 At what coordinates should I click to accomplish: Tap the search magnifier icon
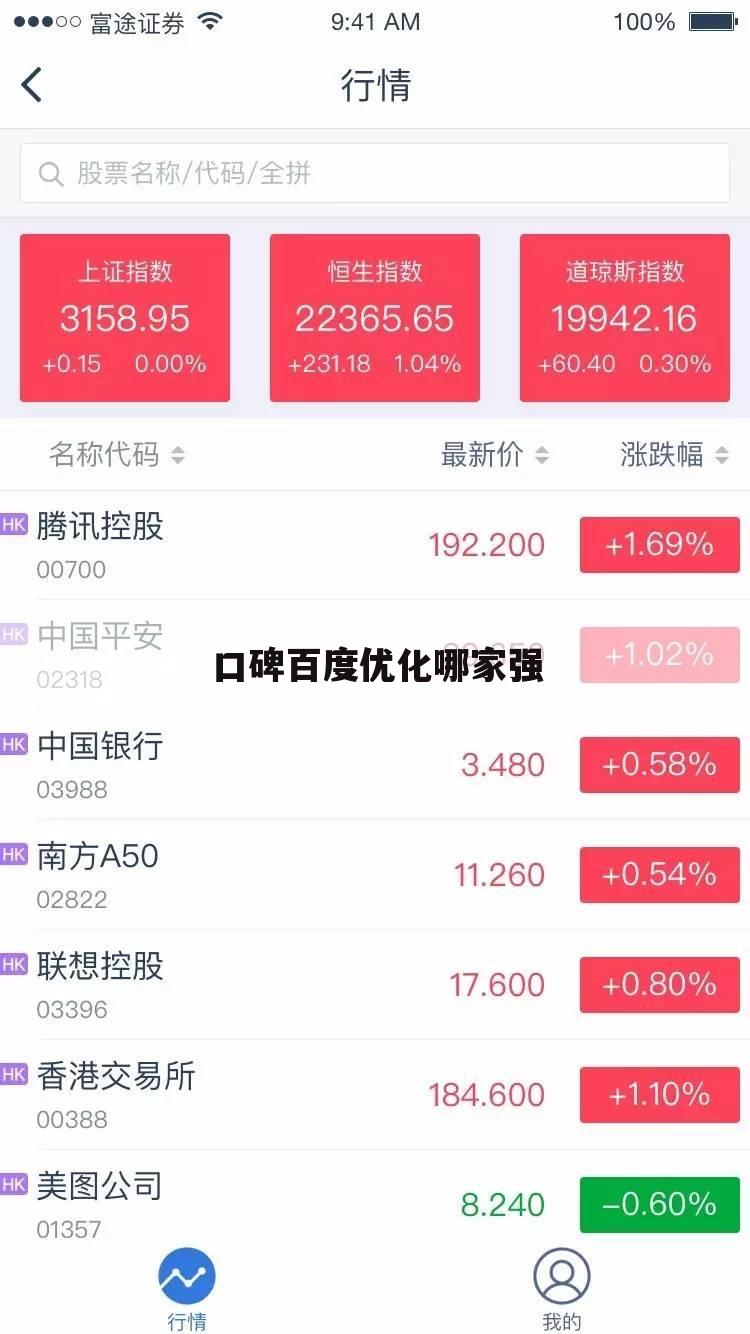click(51, 173)
